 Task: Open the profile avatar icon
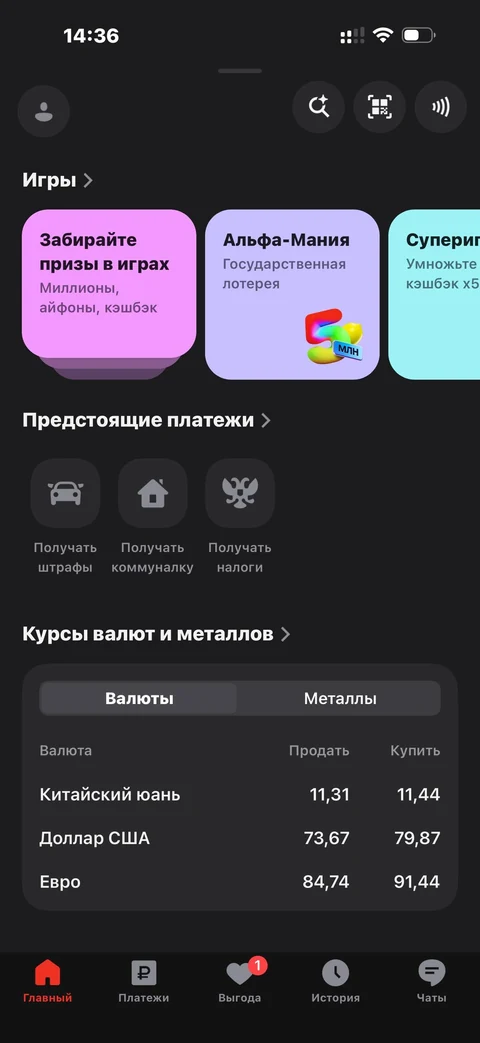44,110
